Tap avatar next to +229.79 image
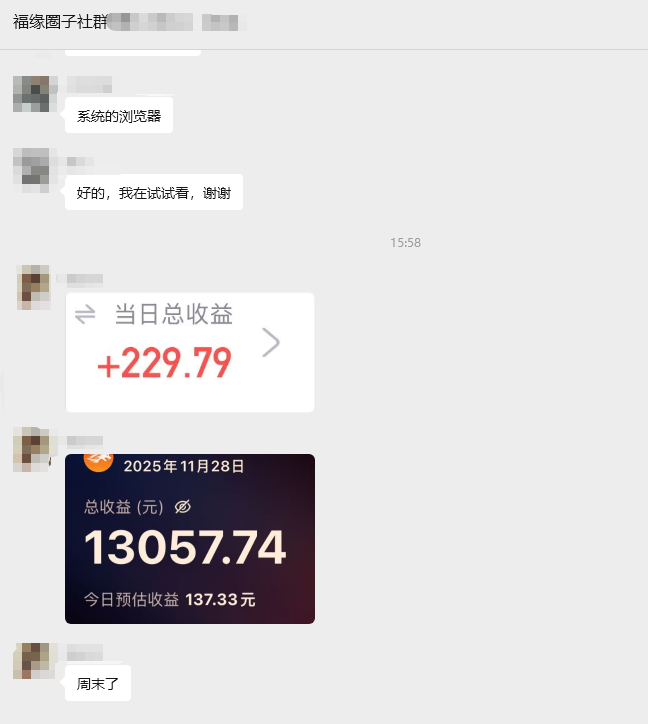The image size is (648, 724). [x=34, y=287]
